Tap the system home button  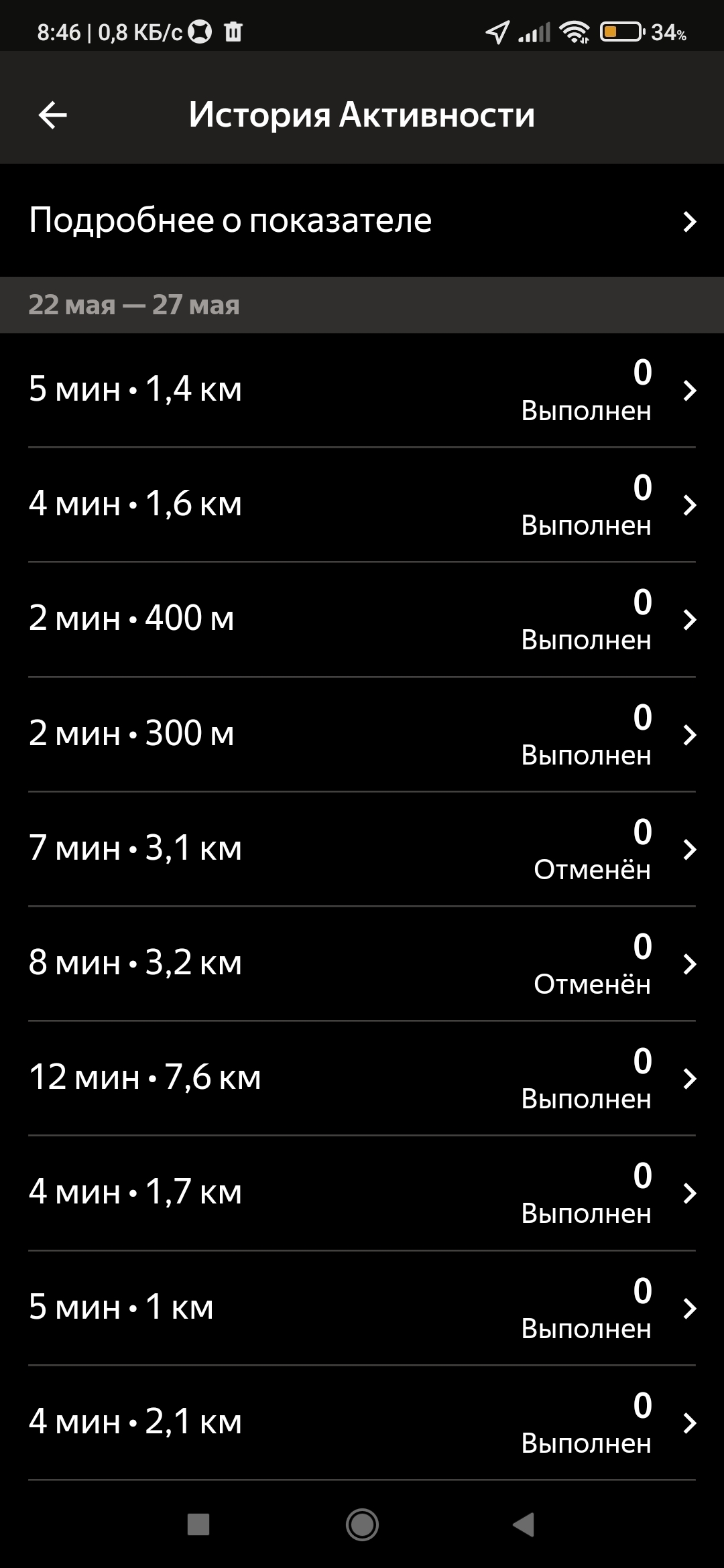click(x=362, y=1524)
